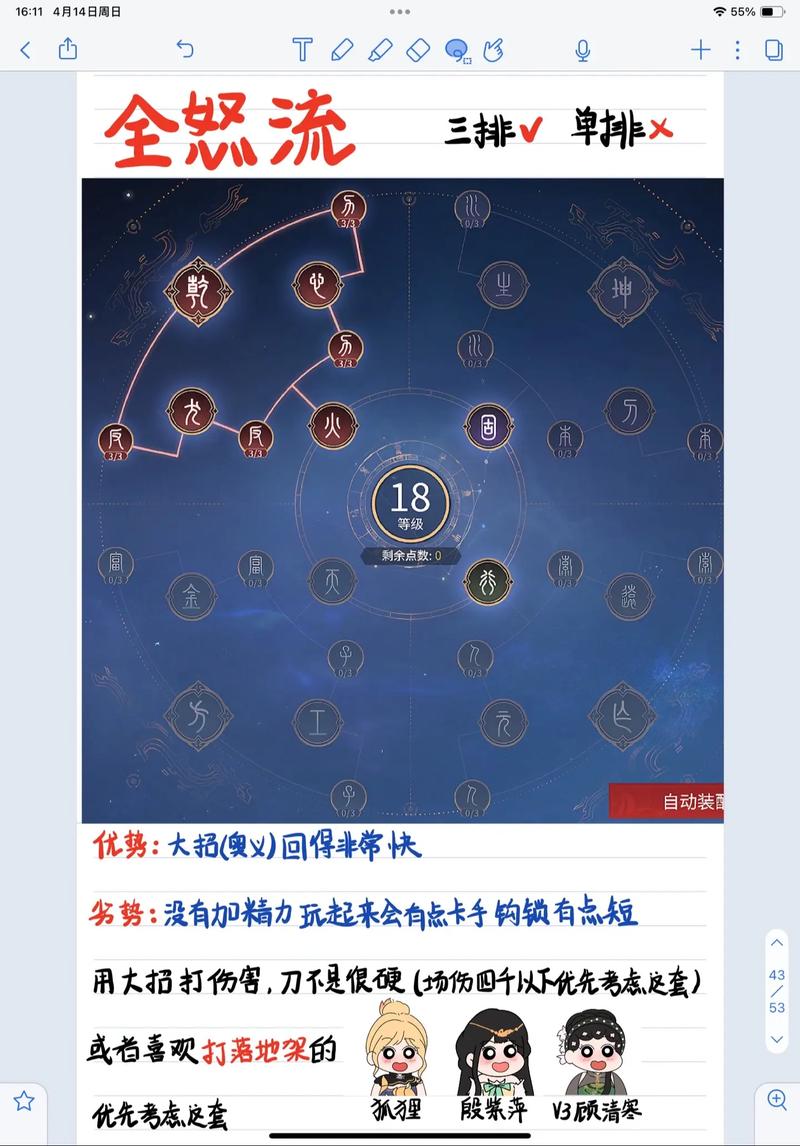Image resolution: width=800 pixels, height=1146 pixels.
Task: Choose the lasso selection tool
Action: pyautogui.click(x=457, y=50)
